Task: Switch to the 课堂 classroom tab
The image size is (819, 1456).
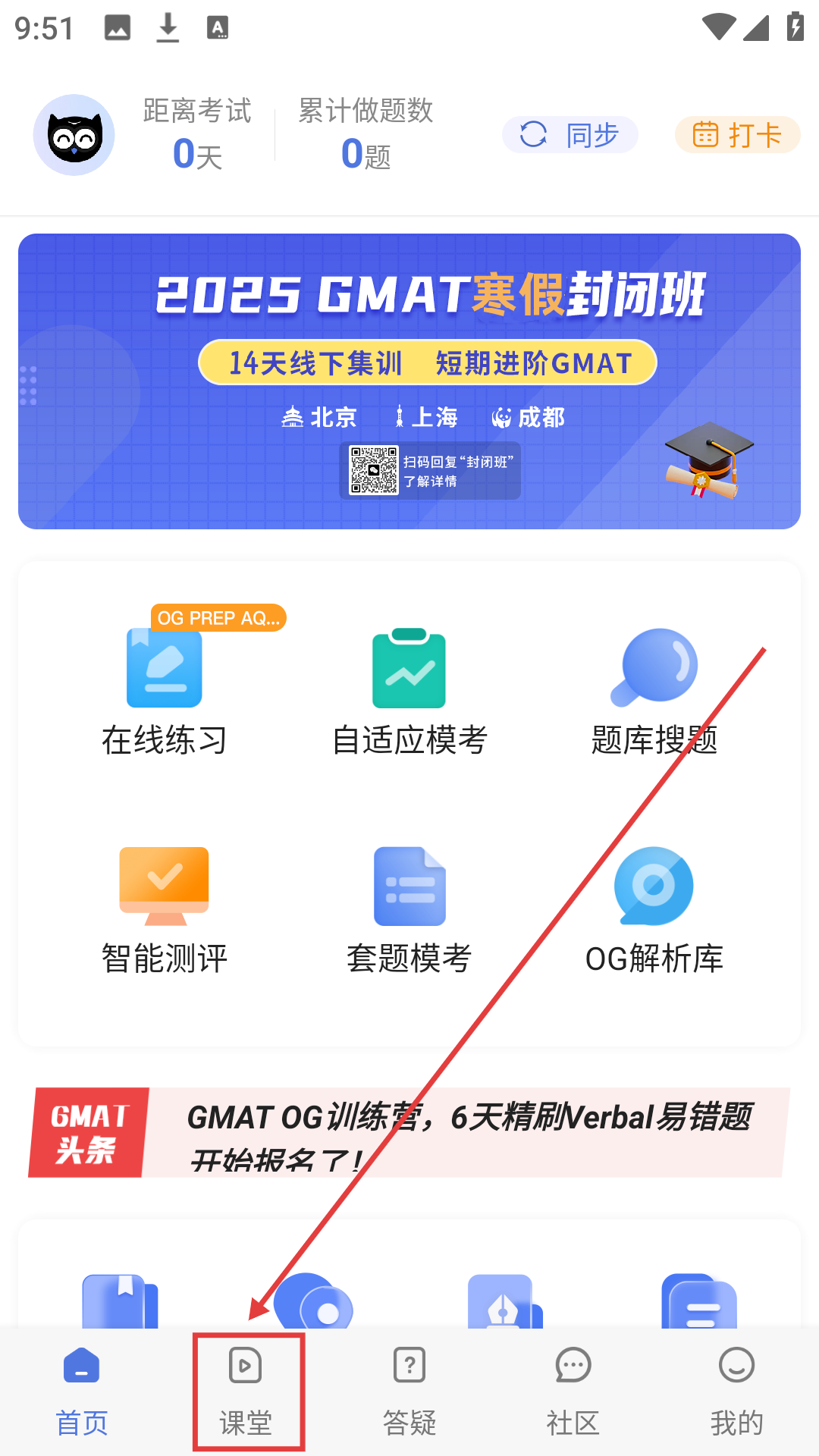Action: (x=246, y=1392)
